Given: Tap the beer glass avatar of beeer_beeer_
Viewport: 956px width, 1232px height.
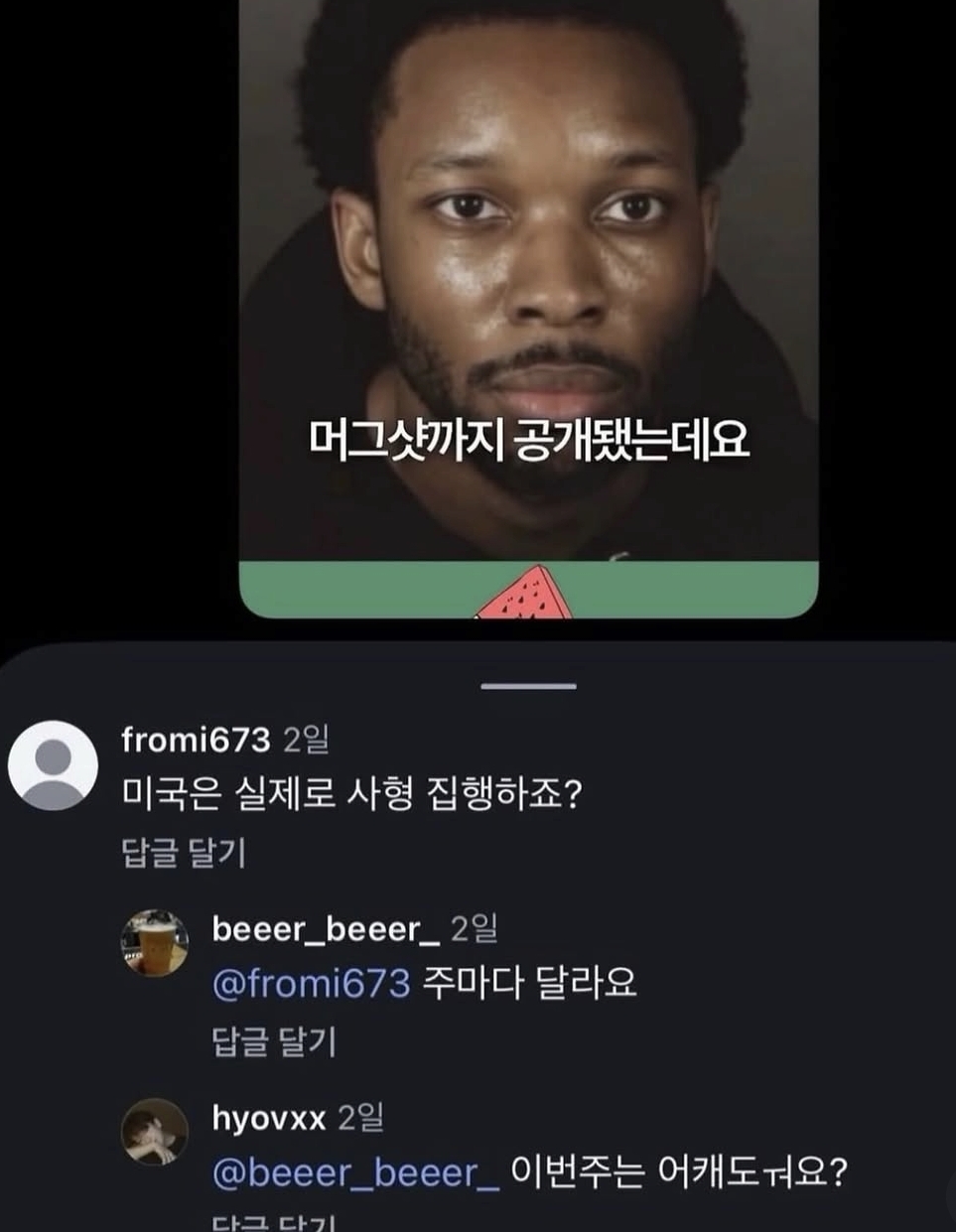Looking at the screenshot, I should point(155,943).
